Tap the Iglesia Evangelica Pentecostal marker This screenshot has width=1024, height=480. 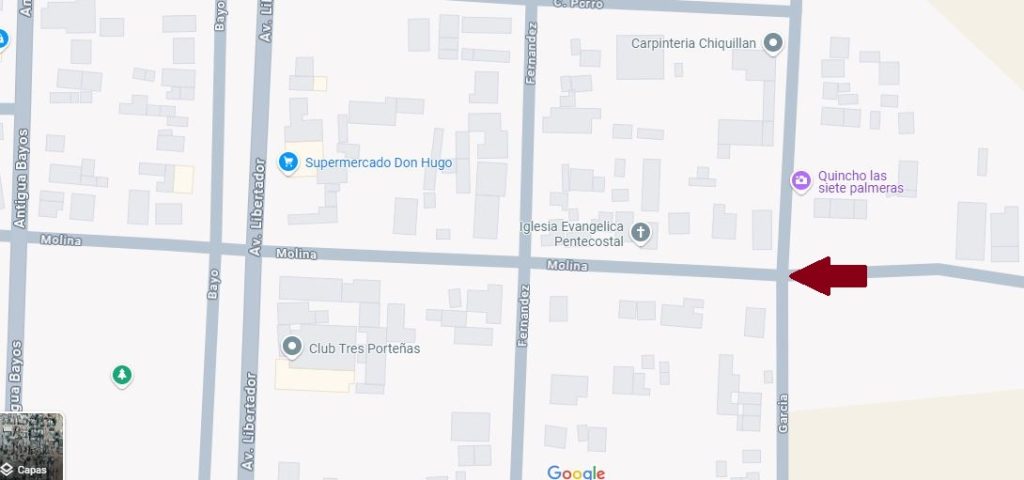(x=642, y=234)
